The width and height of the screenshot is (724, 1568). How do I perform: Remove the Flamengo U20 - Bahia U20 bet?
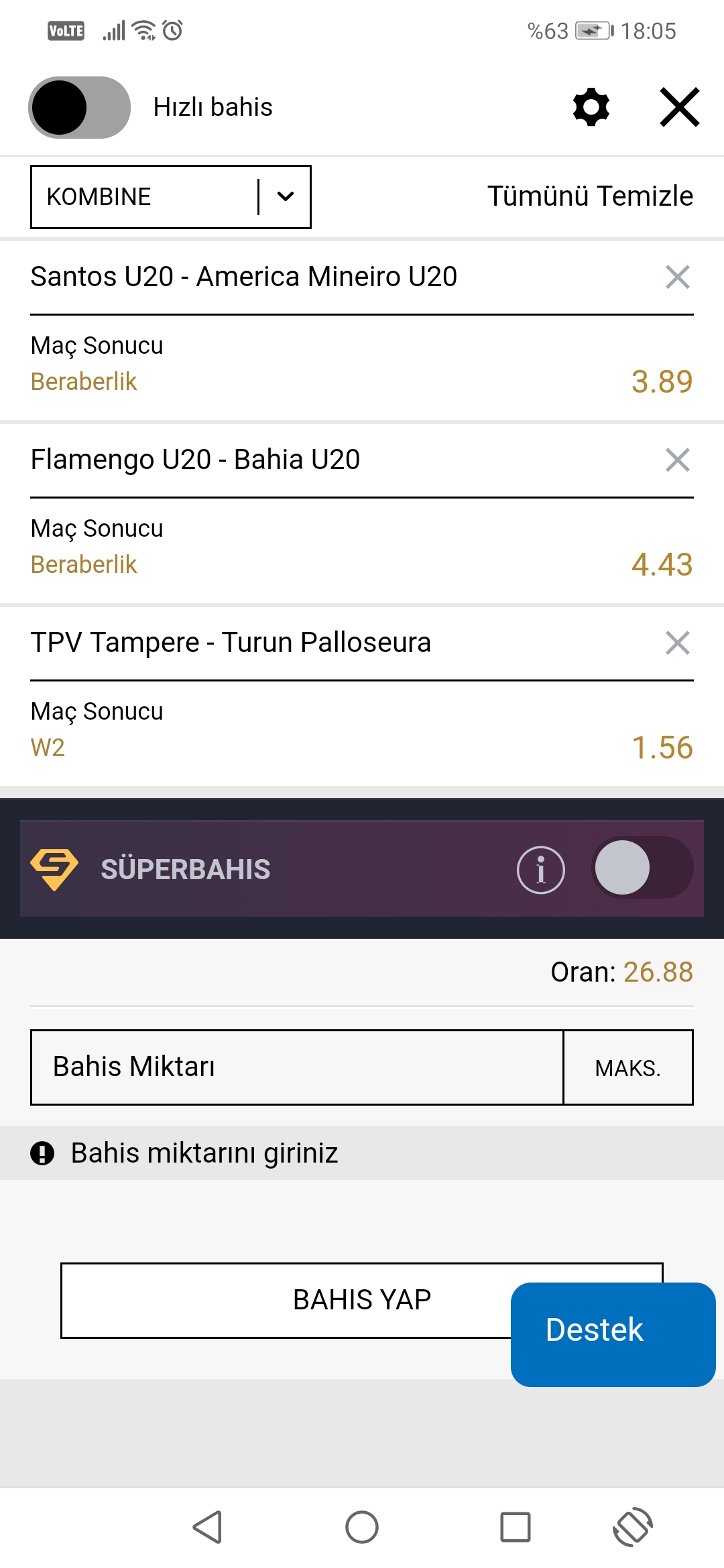(x=678, y=460)
